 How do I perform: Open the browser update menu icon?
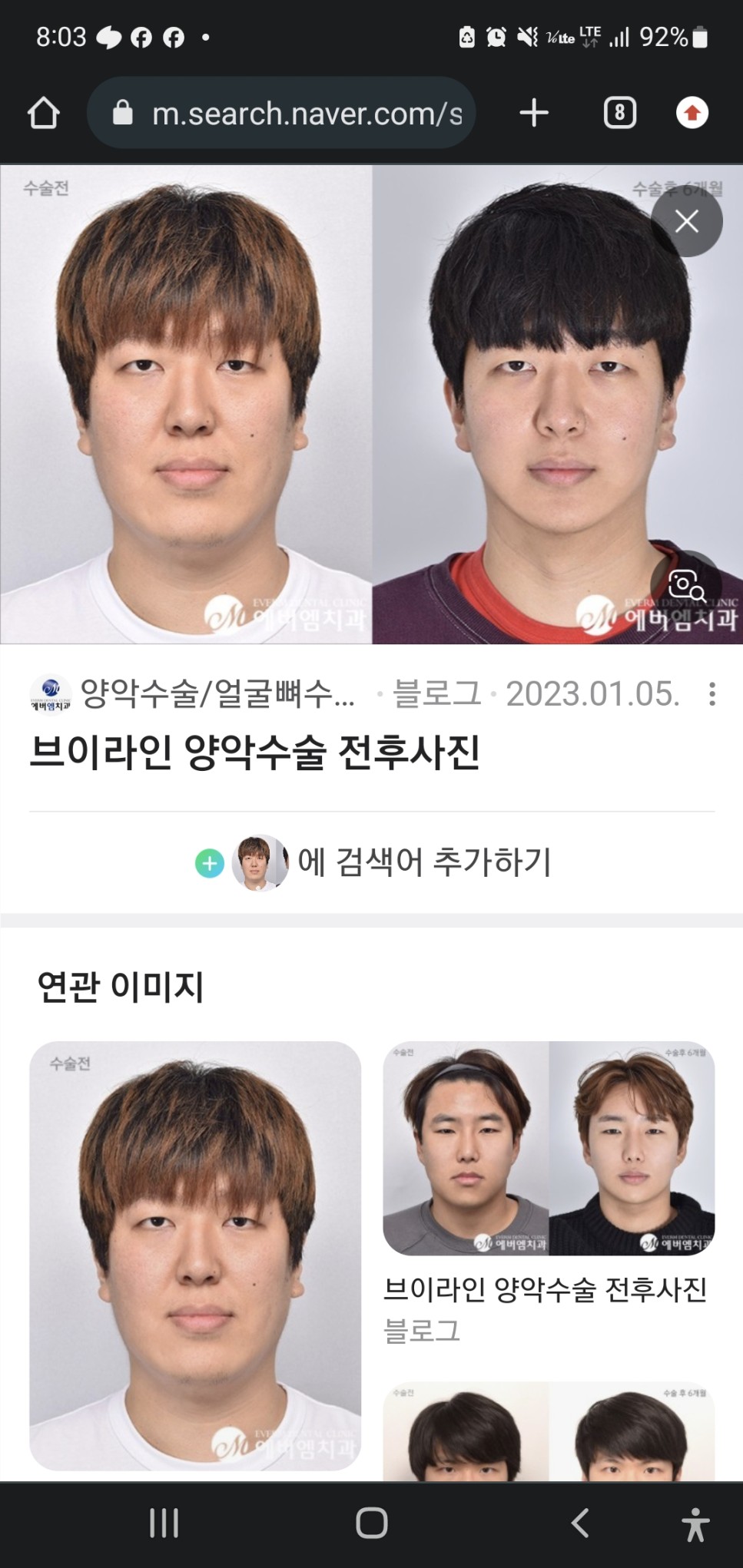(692, 113)
